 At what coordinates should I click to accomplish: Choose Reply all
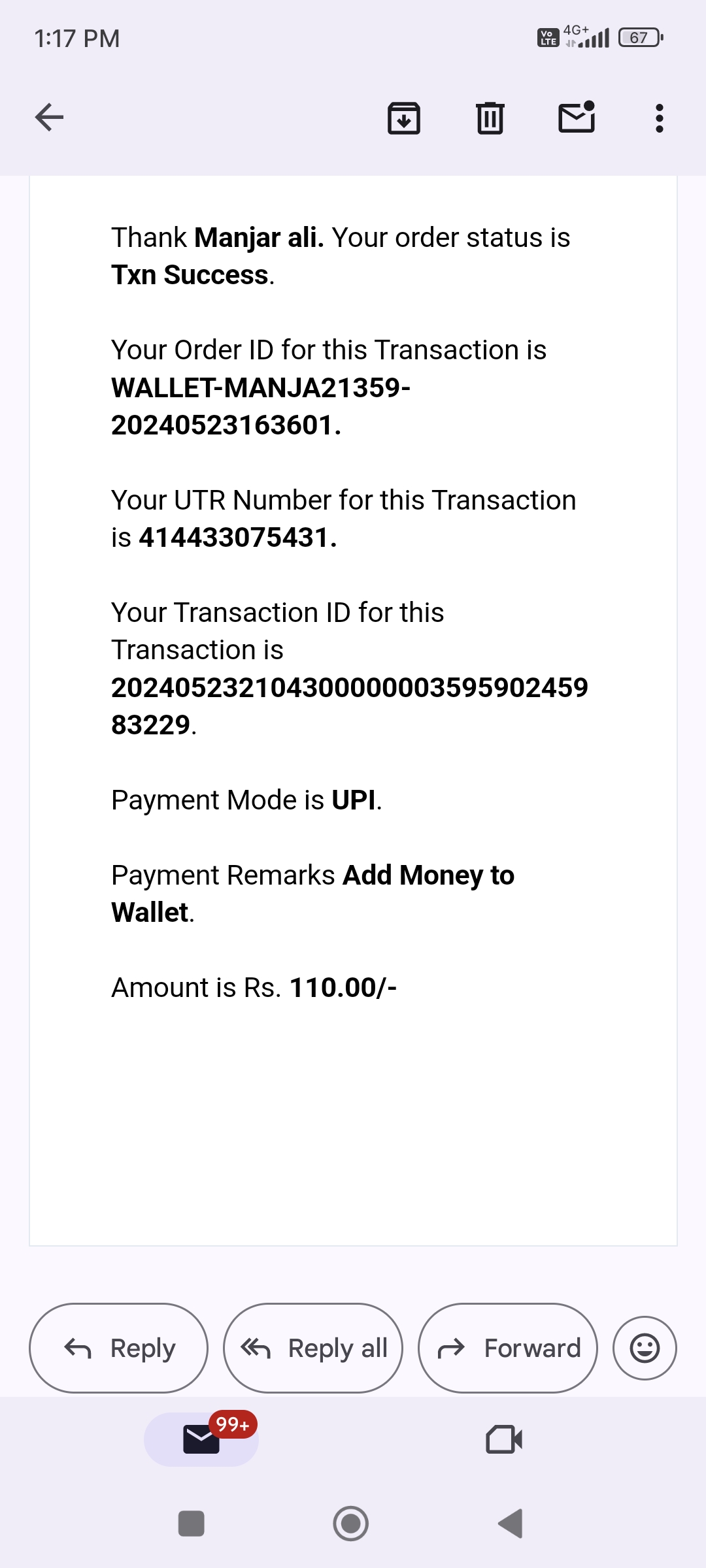click(313, 1348)
